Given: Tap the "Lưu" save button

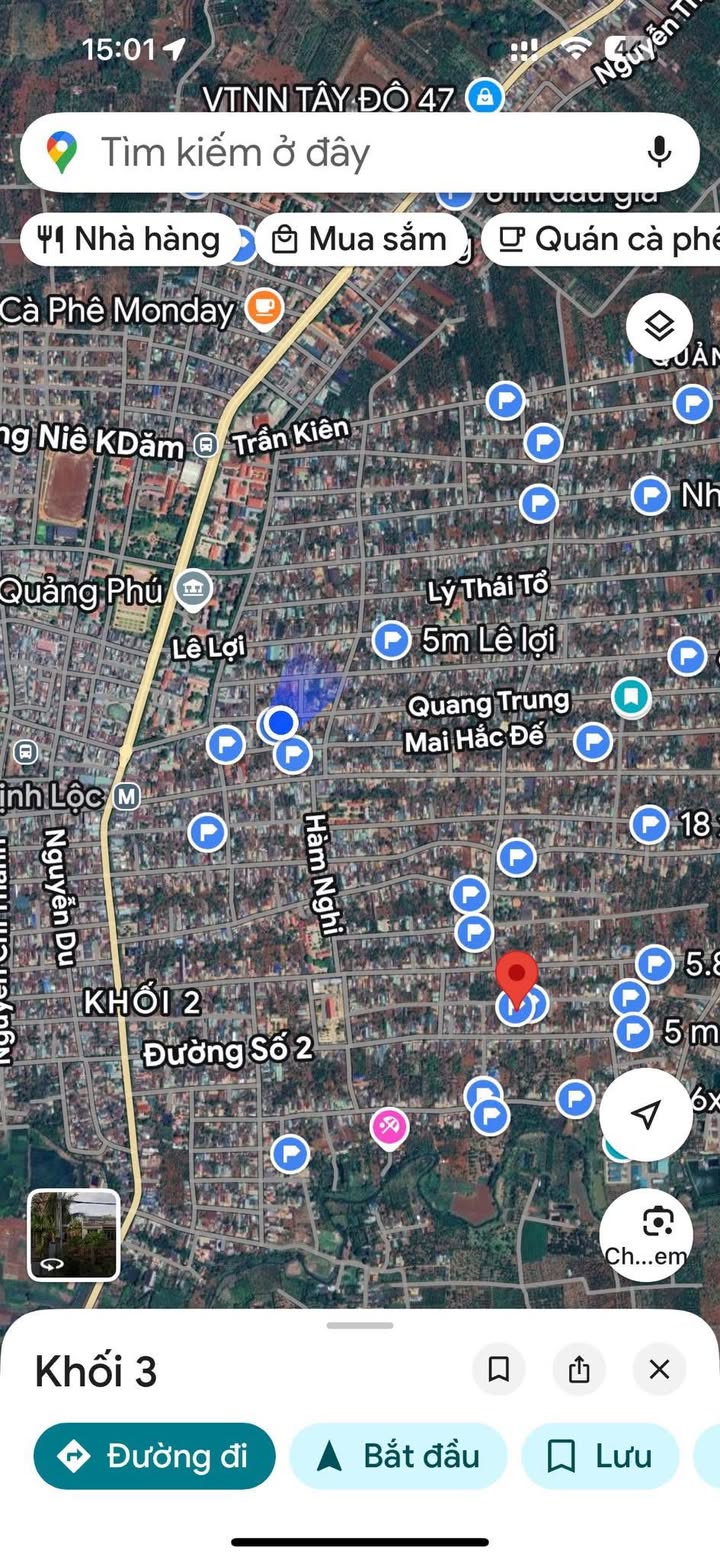Looking at the screenshot, I should (600, 1456).
